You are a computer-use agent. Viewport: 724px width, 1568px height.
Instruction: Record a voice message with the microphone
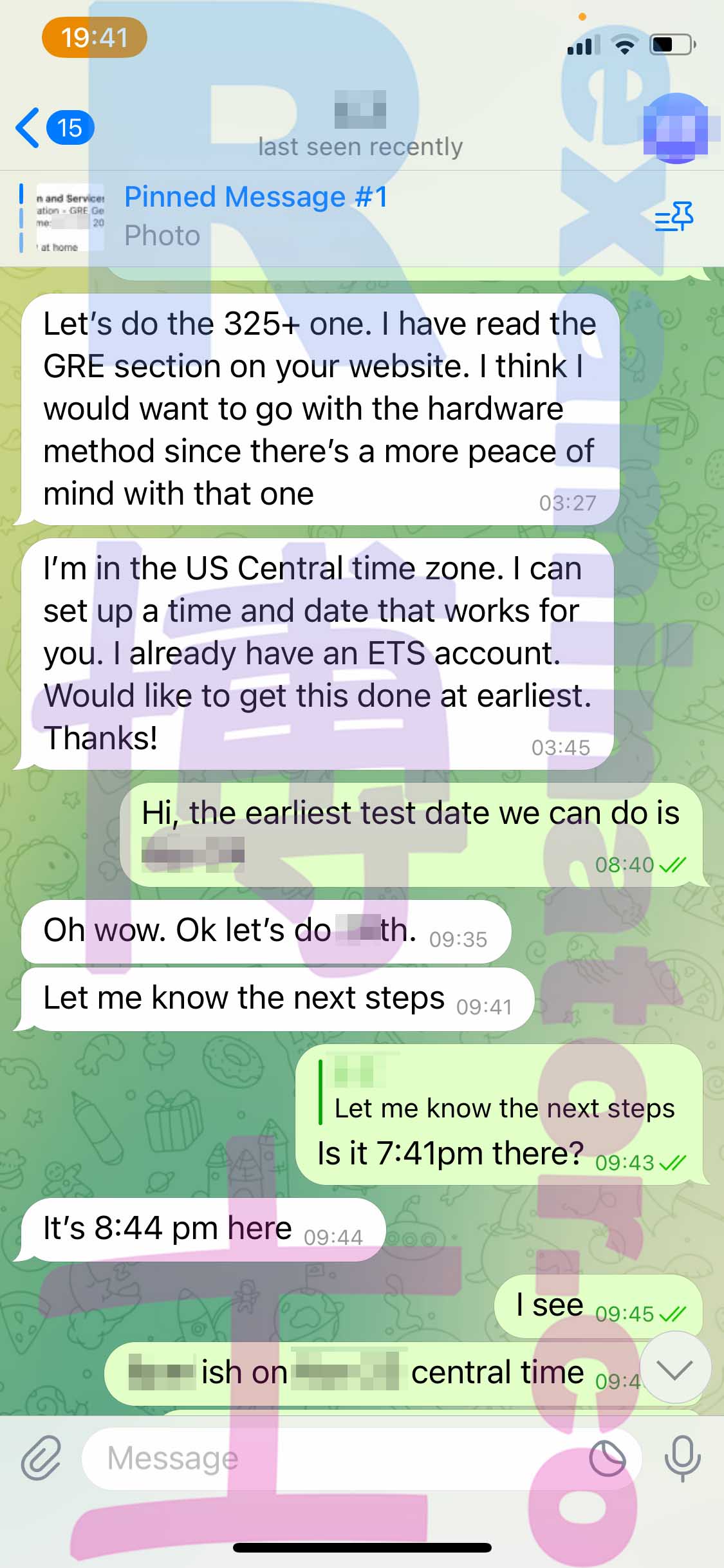point(682,1459)
